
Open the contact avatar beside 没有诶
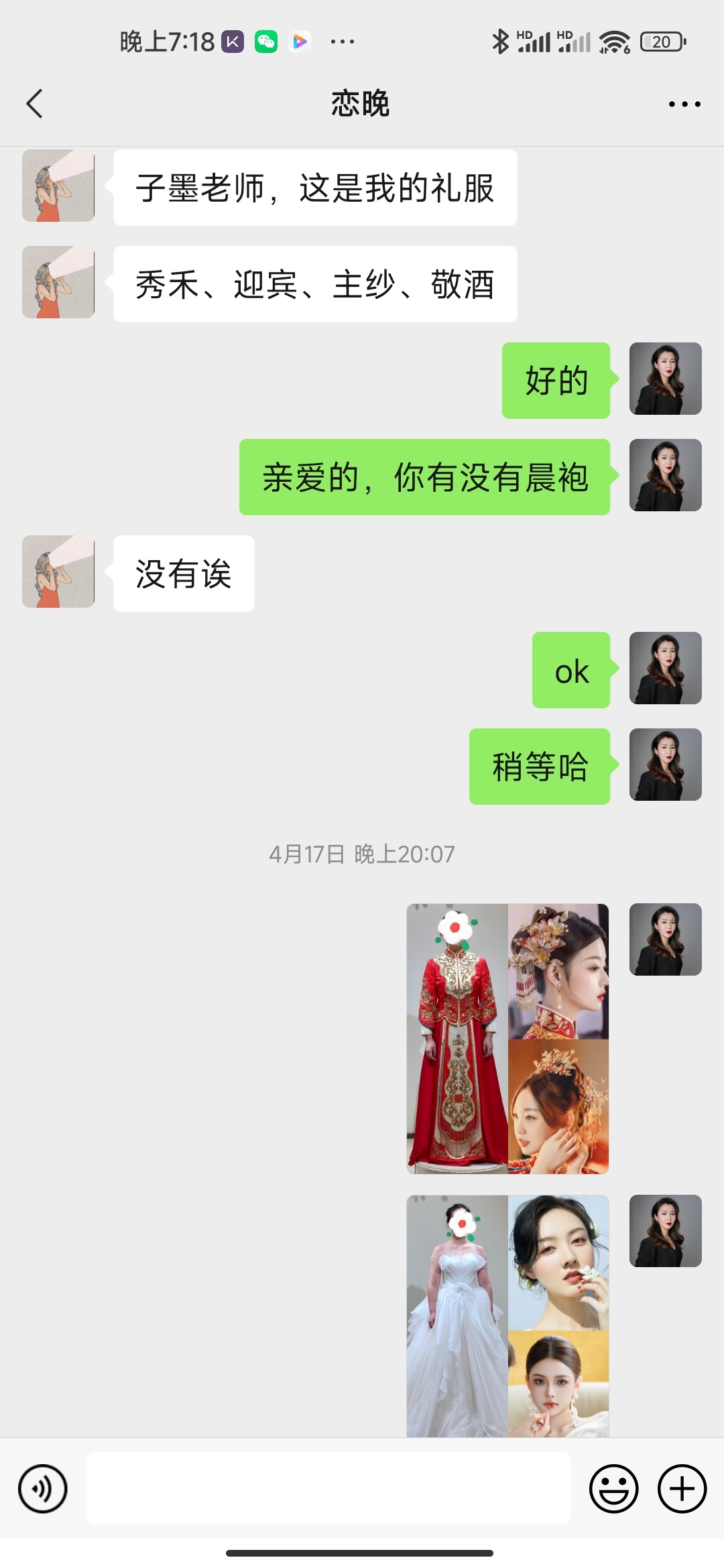click(58, 572)
